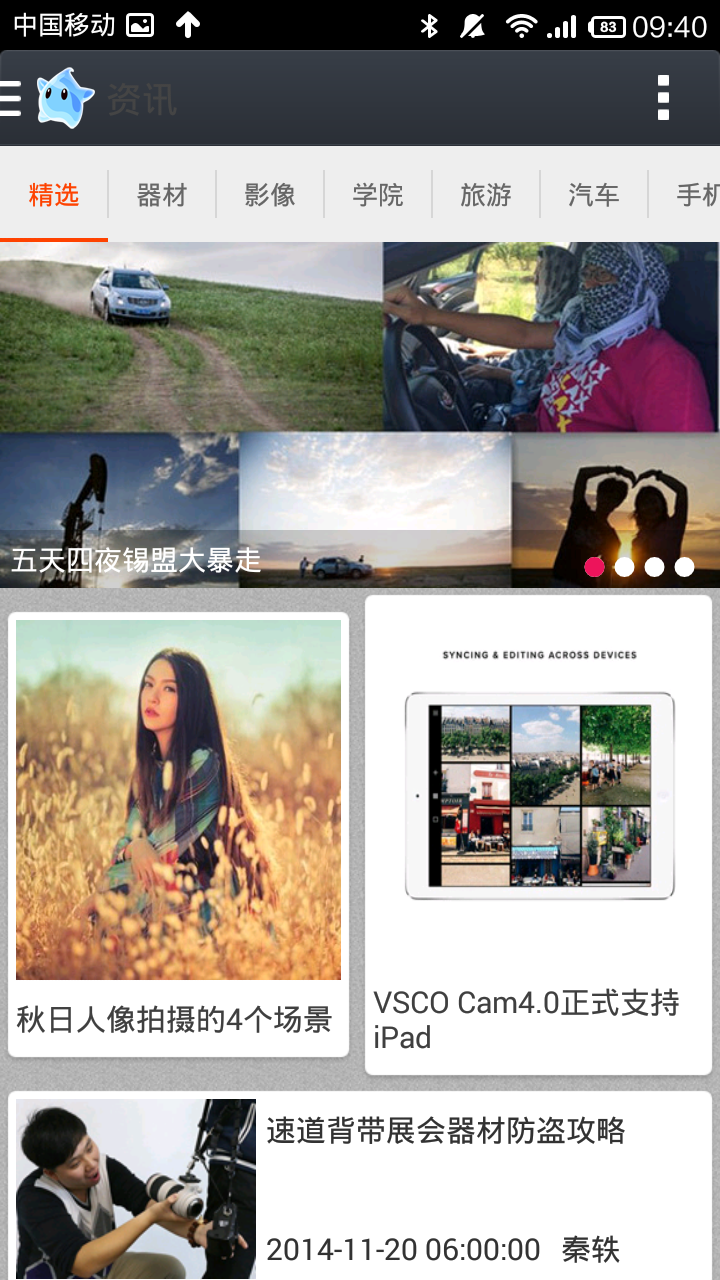
Task: Open the navigation drawer menu
Action: [x=12, y=98]
